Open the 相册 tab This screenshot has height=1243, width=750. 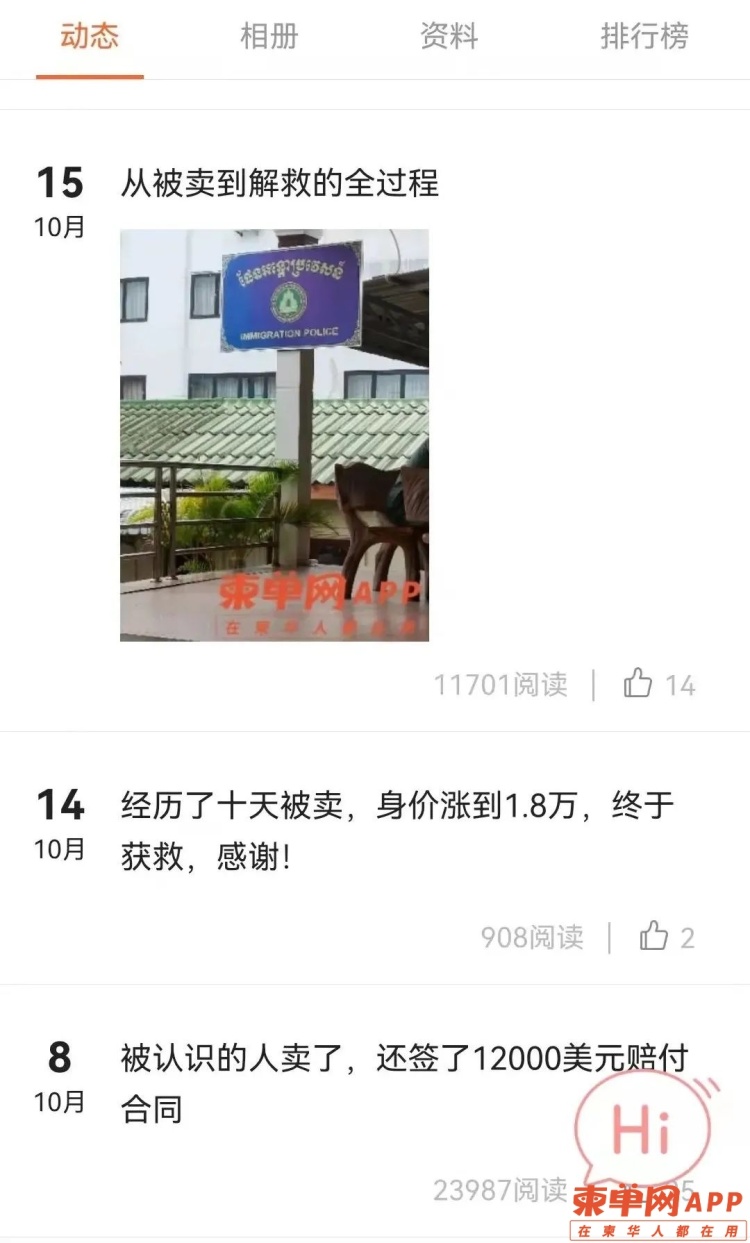pos(269,37)
